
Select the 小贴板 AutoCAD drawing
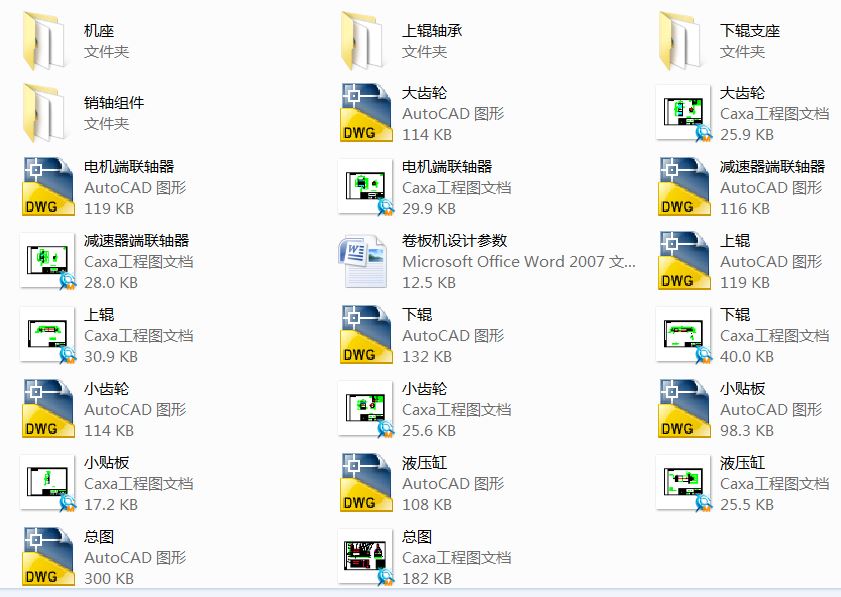(683, 409)
